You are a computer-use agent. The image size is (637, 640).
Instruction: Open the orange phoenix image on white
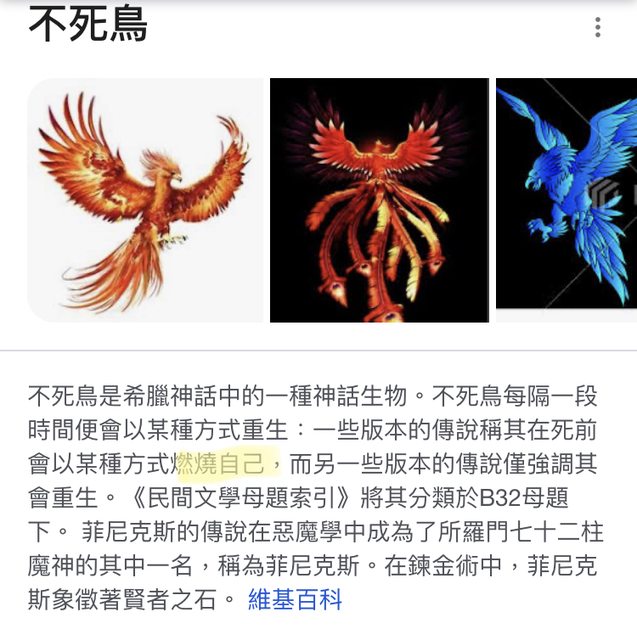[146, 200]
